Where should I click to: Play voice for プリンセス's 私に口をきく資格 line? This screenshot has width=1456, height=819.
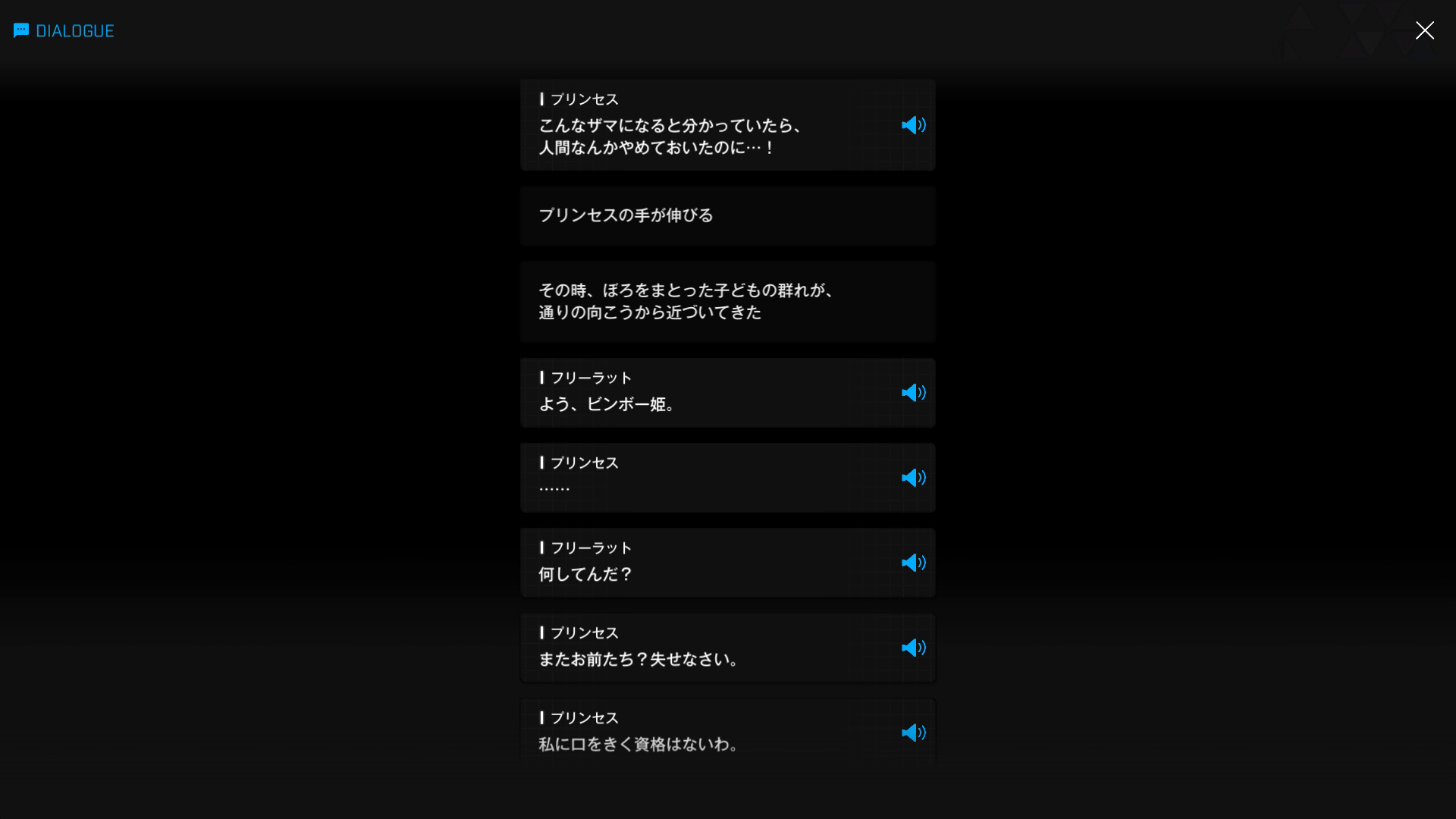click(913, 733)
